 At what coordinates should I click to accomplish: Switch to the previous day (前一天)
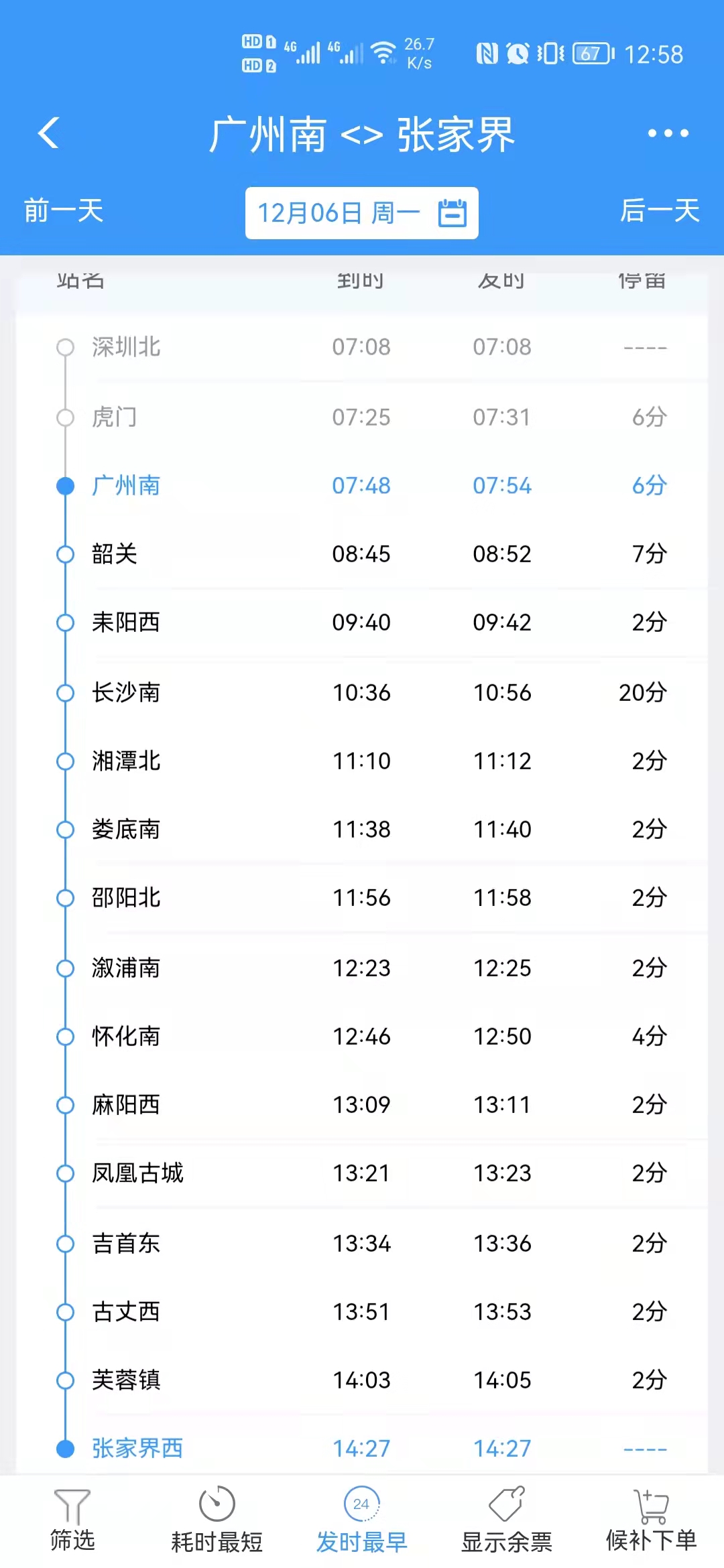[64, 211]
